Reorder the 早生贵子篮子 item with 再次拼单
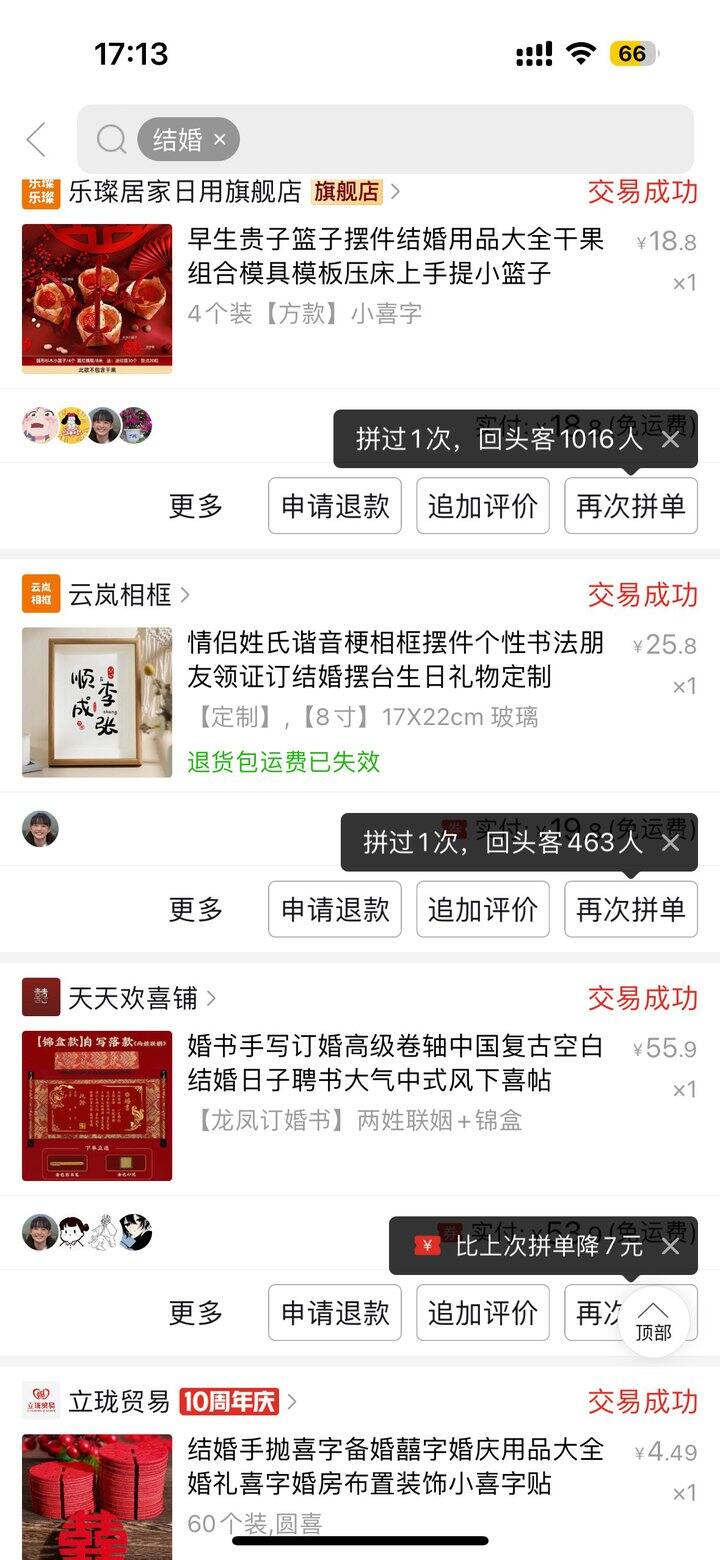Screen dimensions: 720x1560 631,506
